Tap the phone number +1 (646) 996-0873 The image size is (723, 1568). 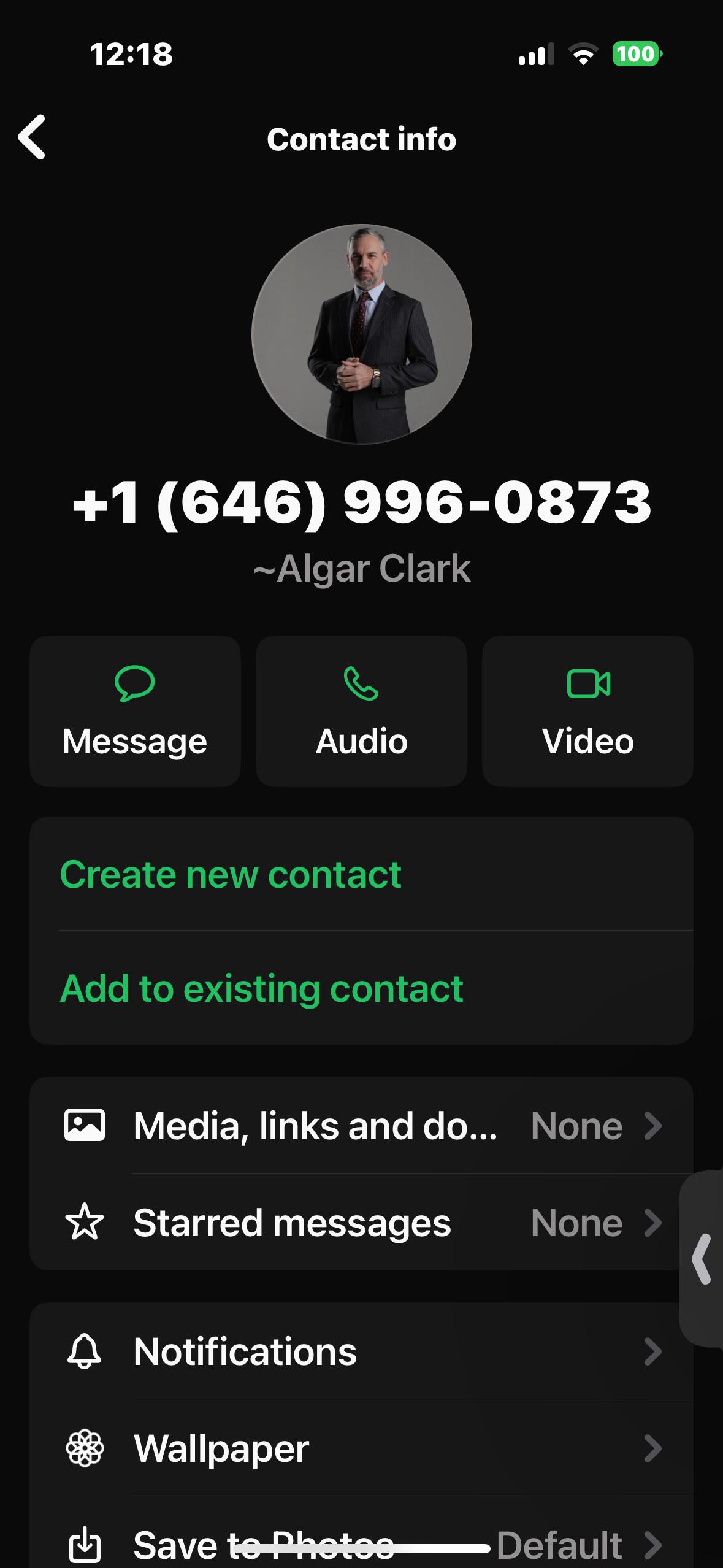click(x=361, y=504)
